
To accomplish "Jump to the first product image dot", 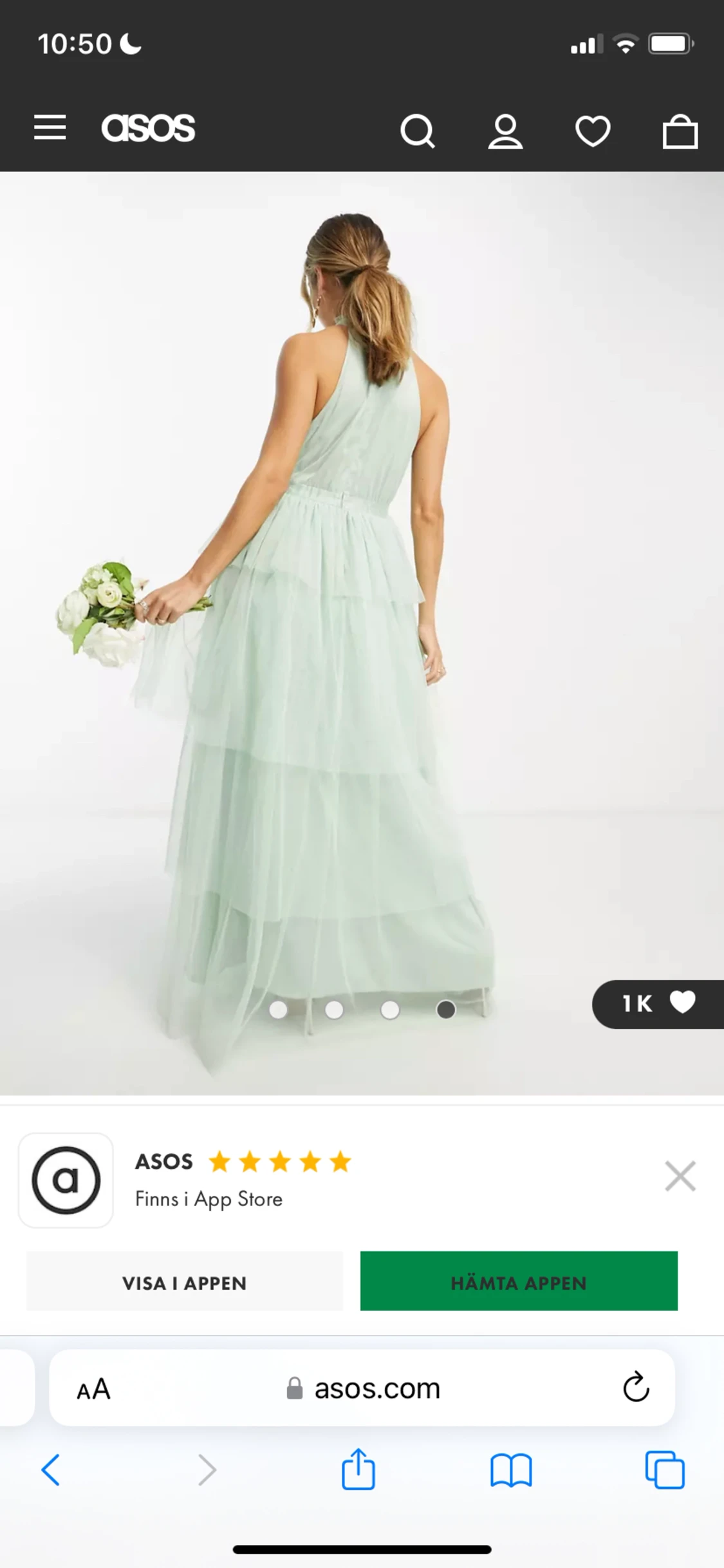I will click(x=278, y=1010).
